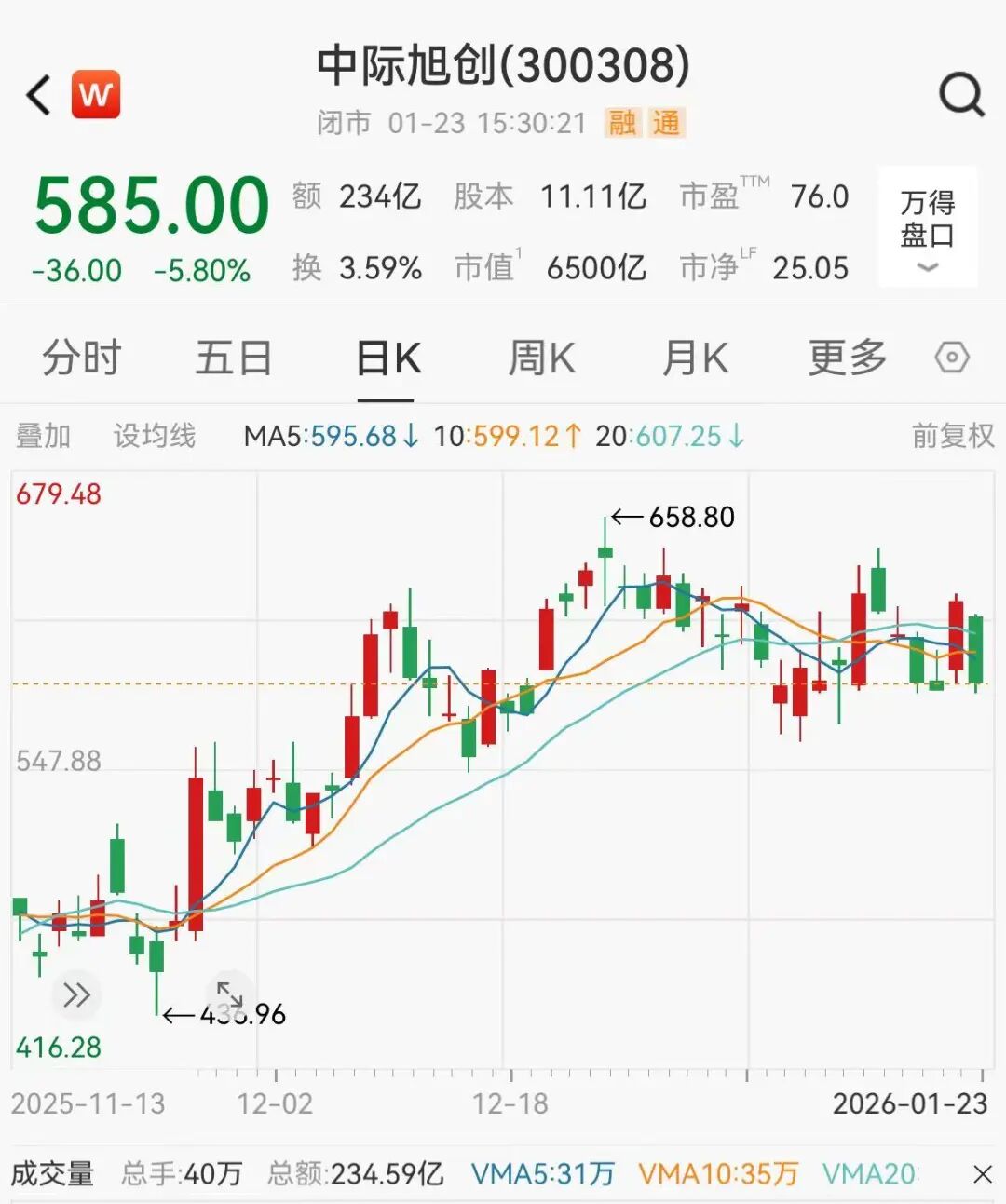The height and width of the screenshot is (1204, 1006).
Task: Switch to the 周K chart tab
Action: point(541,358)
